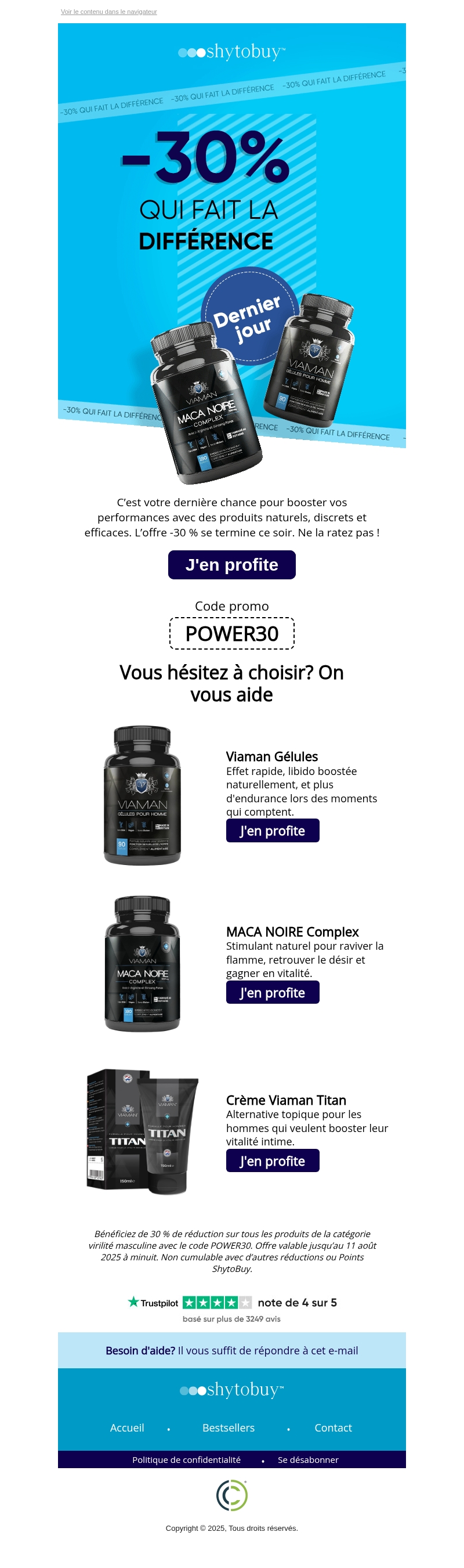This screenshot has width=464, height=1568.
Task: Open the Titan cream product image
Action: [x=142, y=1131]
